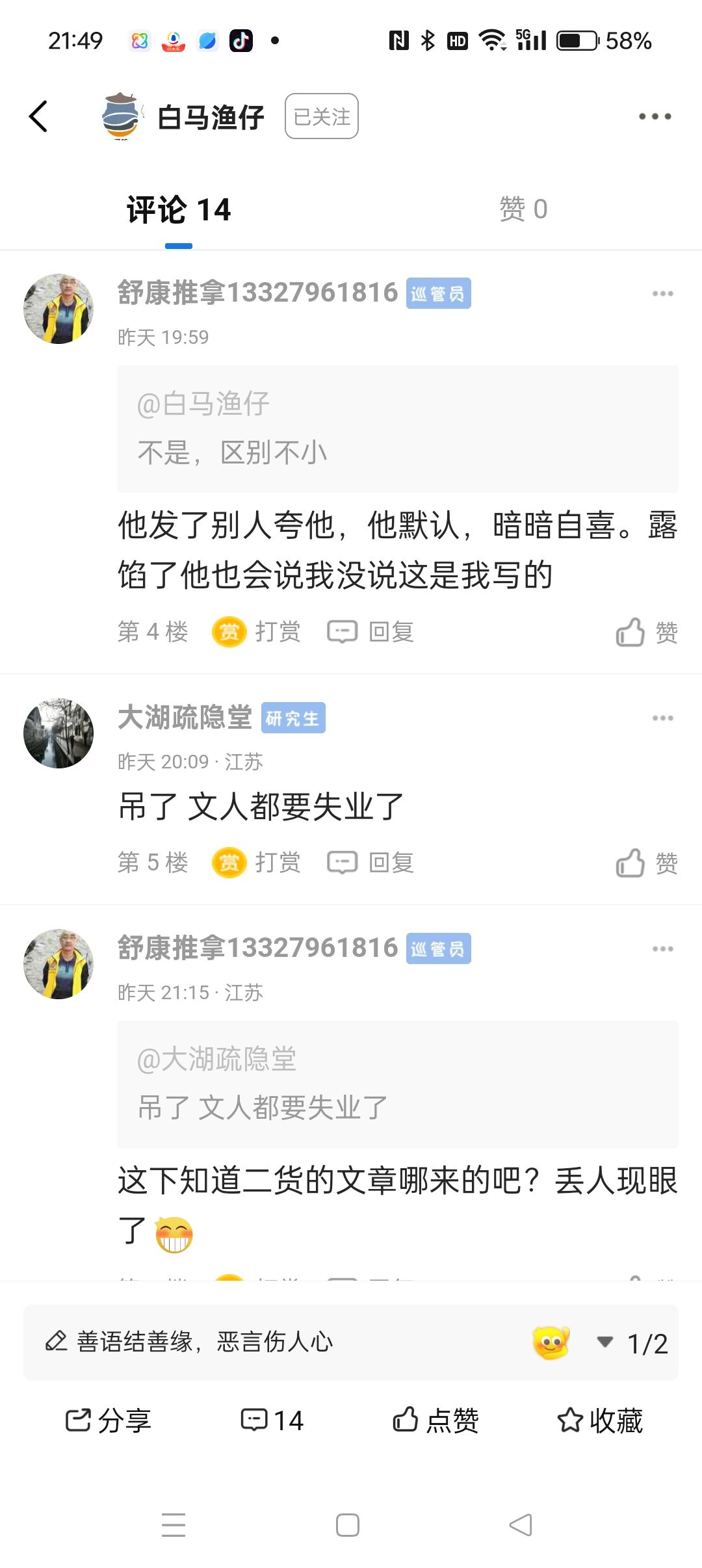Go back using the top-left arrow
Screen dimensions: 702x1568
[x=38, y=116]
